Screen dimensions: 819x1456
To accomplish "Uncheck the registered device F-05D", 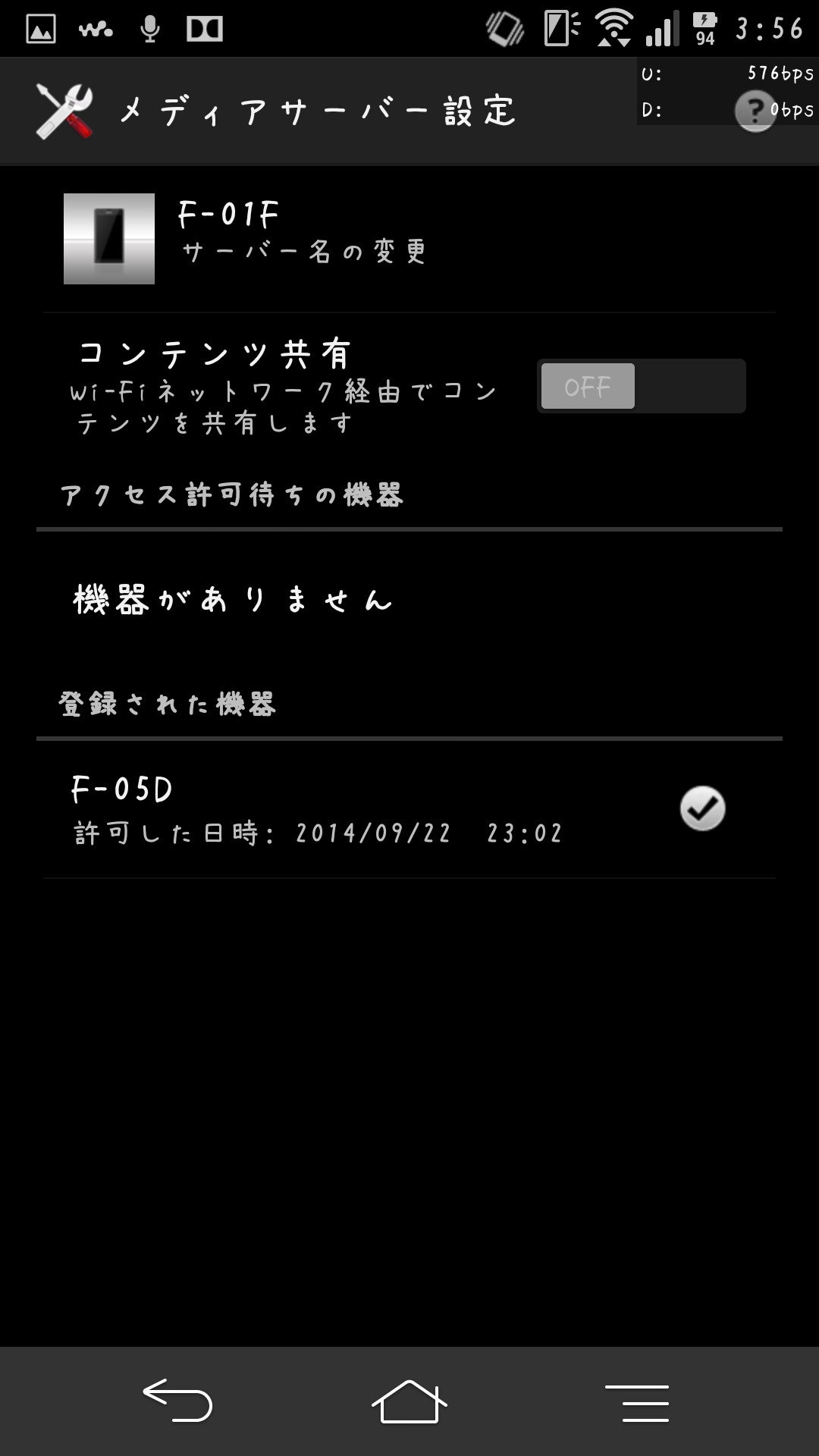I will pyautogui.click(x=703, y=808).
